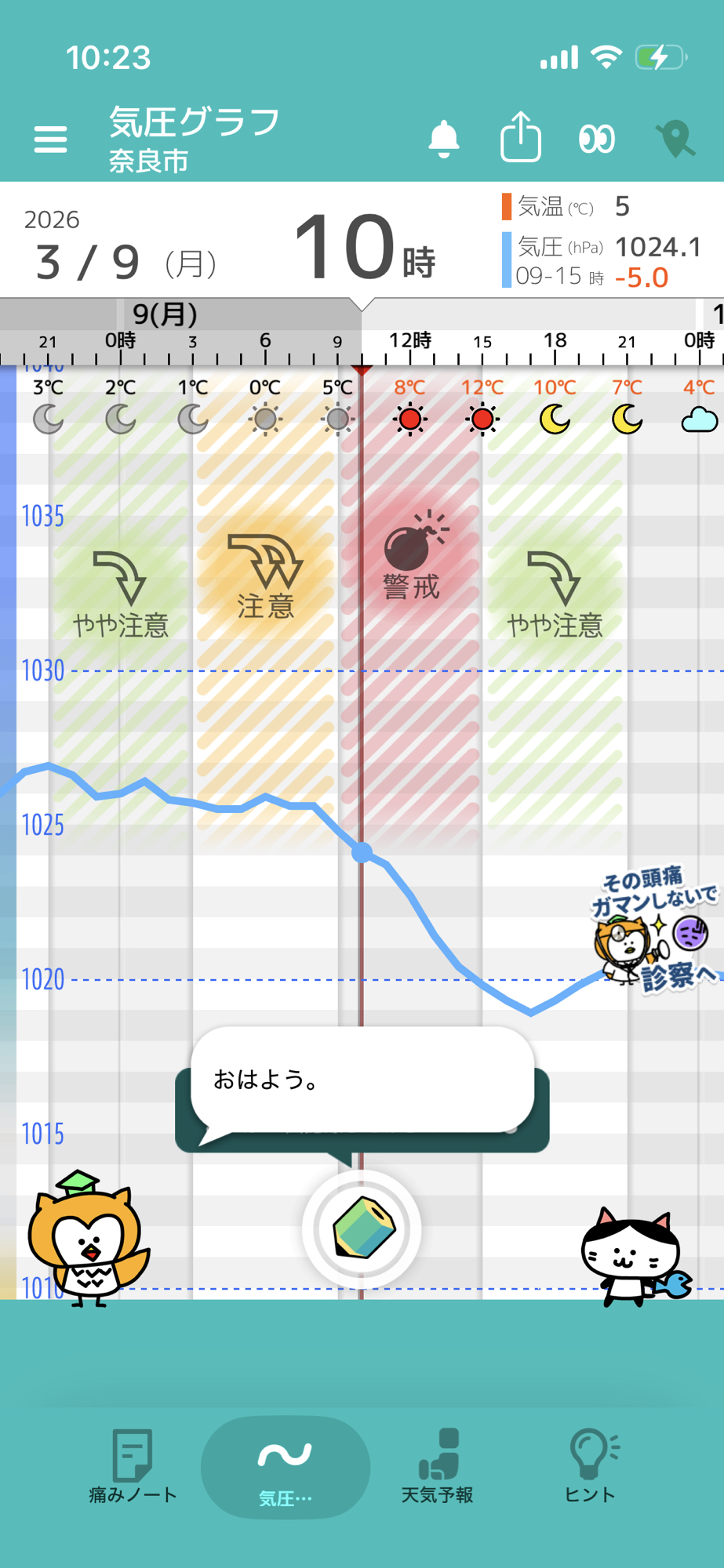Open the ヒント tab
The image size is (724, 1568).
click(591, 1465)
